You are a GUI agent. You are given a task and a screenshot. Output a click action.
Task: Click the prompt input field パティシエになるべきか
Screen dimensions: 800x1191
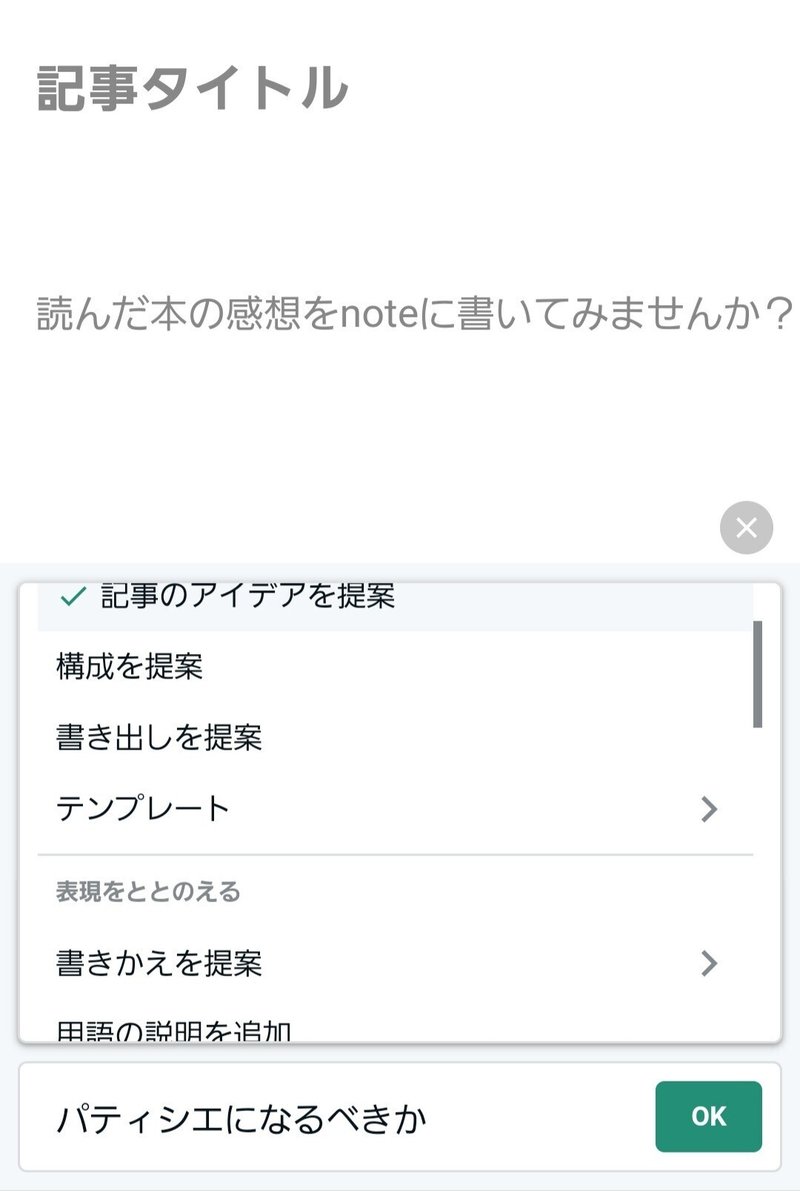pos(300,1117)
